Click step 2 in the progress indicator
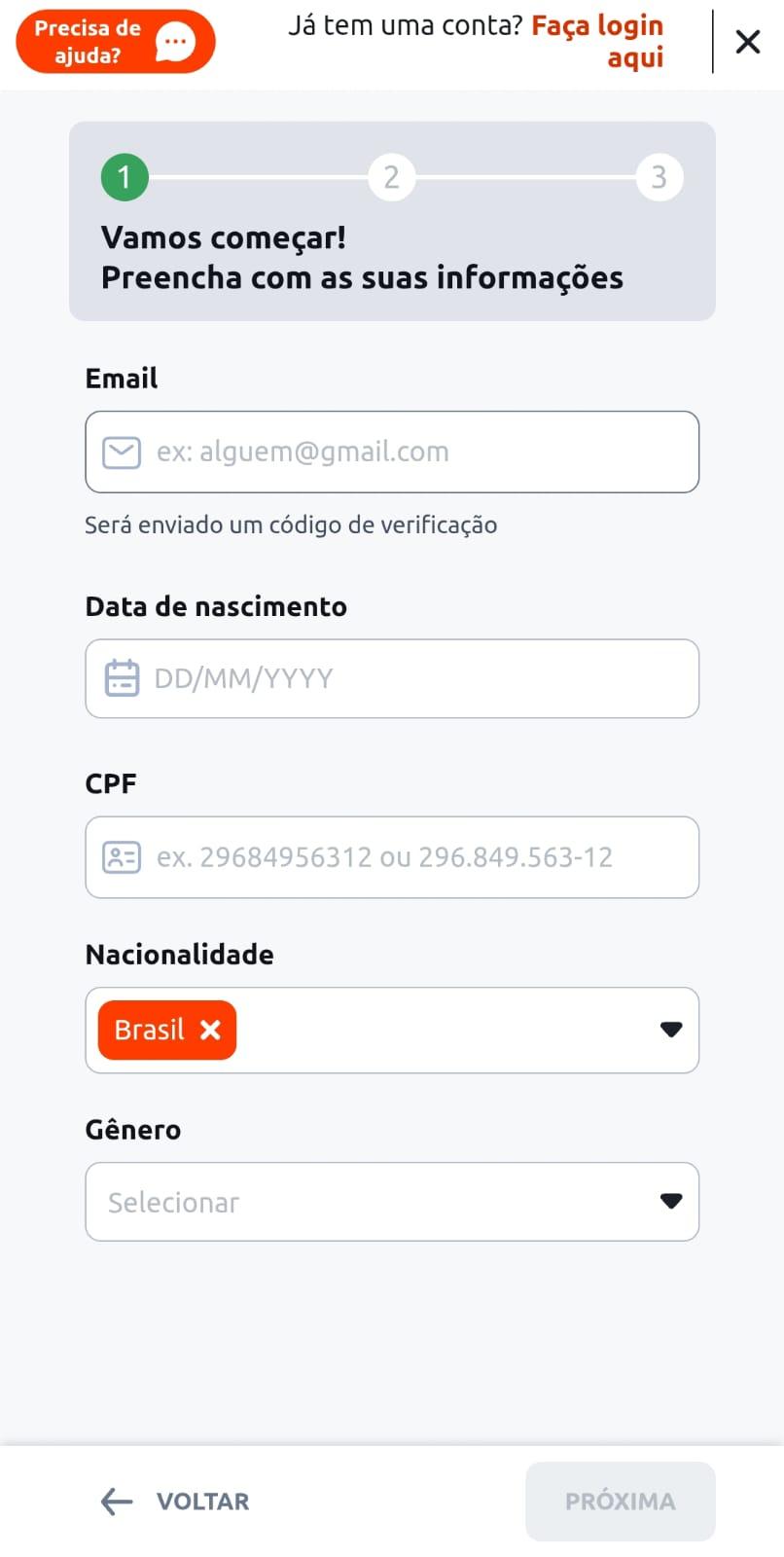Screen dimensions: 784x1557 click(x=391, y=177)
